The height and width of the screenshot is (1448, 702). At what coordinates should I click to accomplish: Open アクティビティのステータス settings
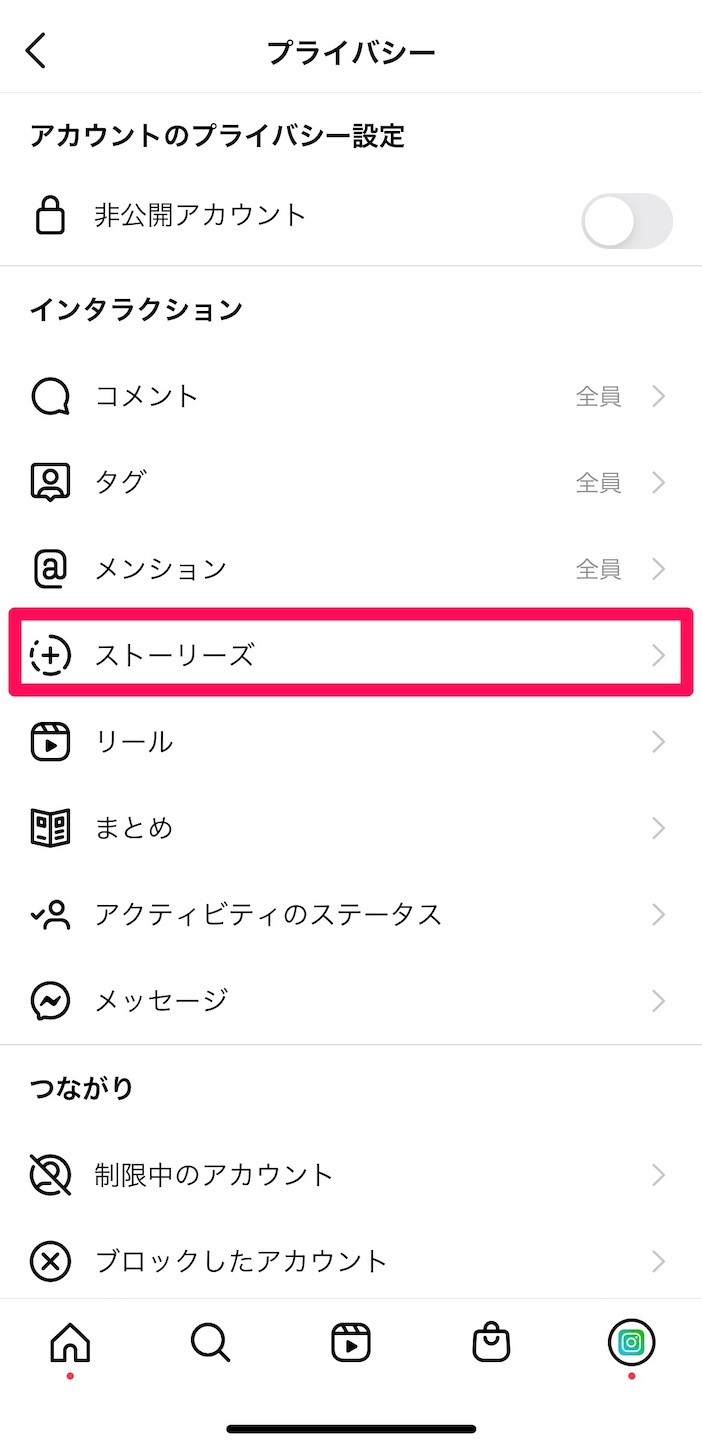pos(350,914)
